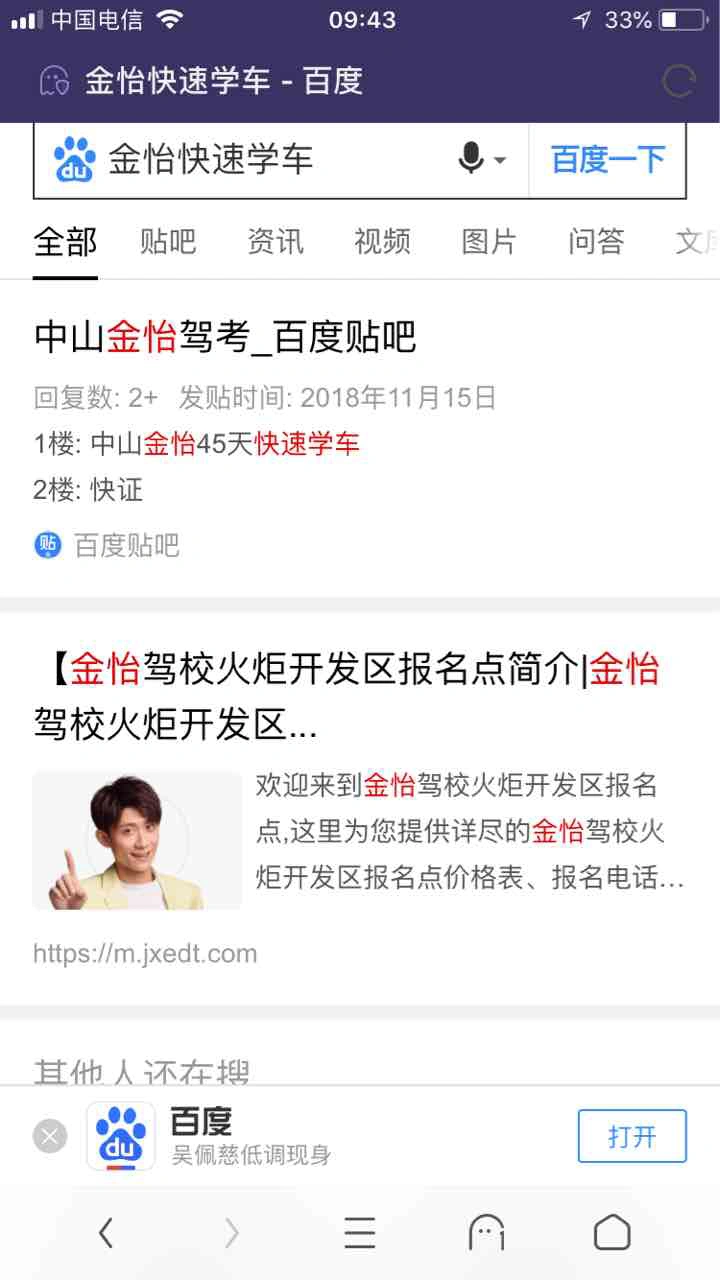Switch to the 图片 tab
The image size is (720, 1280).
489,241
